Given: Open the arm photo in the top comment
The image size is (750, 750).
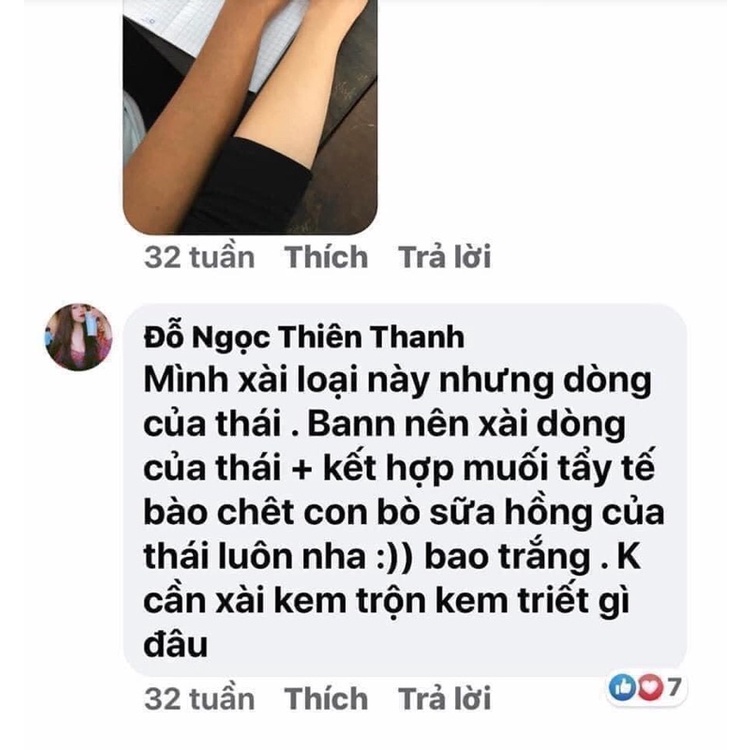Looking at the screenshot, I should 250,115.
